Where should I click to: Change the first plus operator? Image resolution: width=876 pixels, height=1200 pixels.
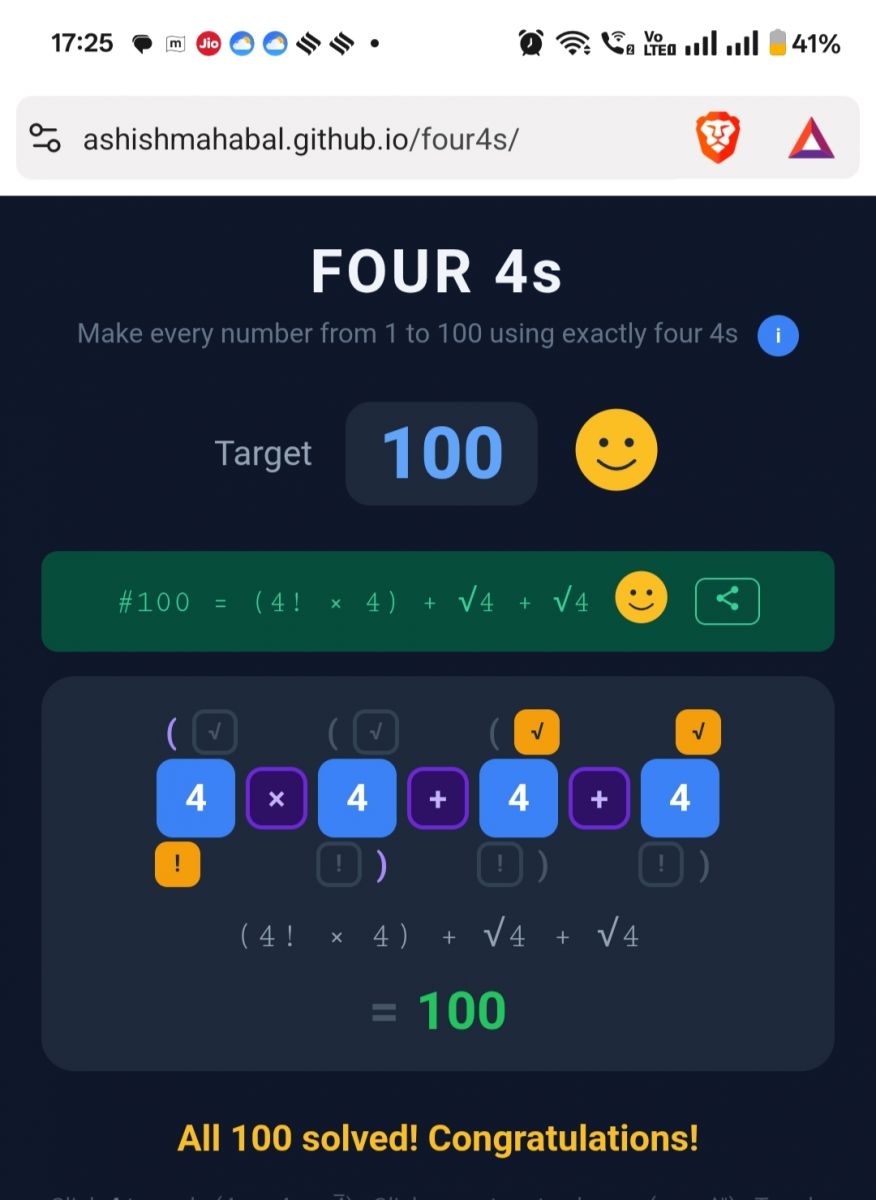click(438, 799)
